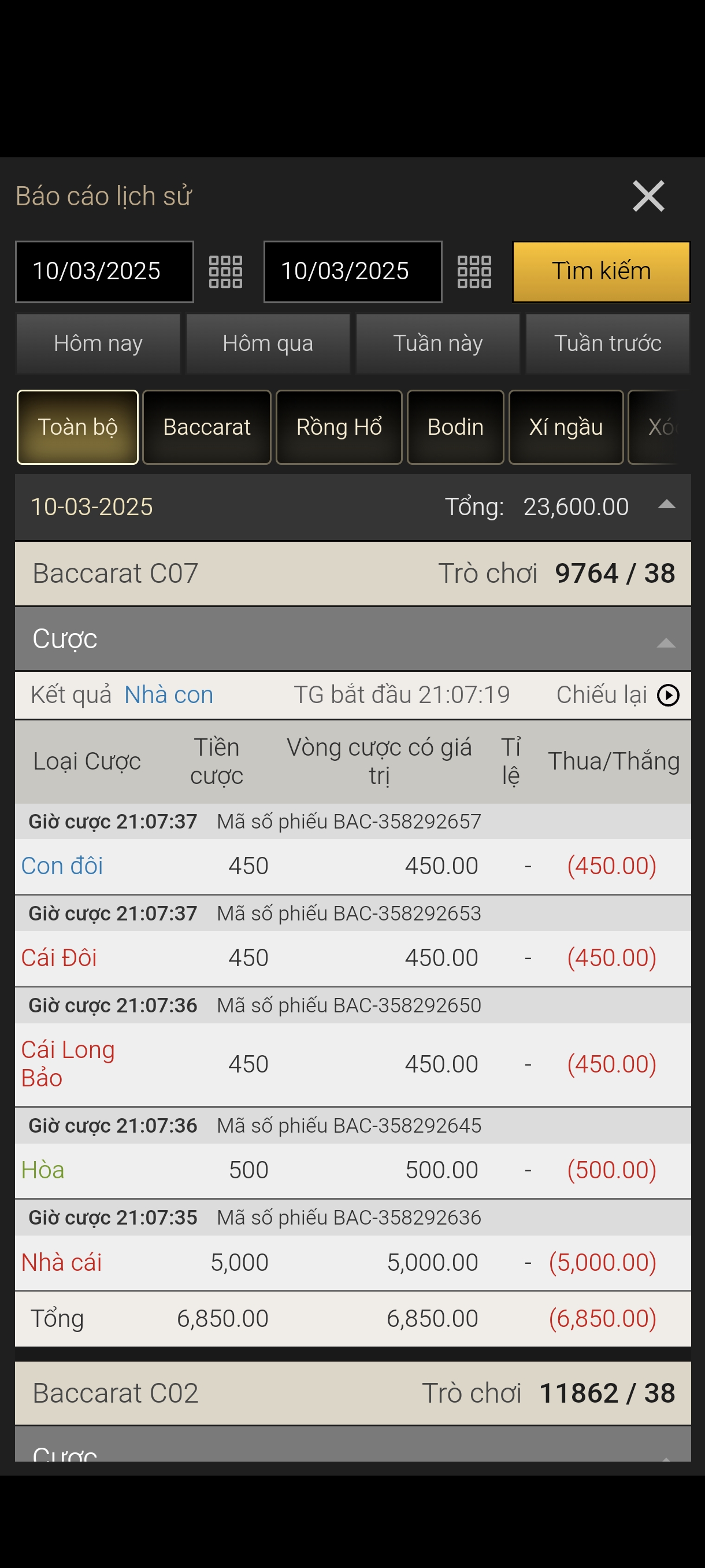Play the Chiếu lại replay
Screen dimensions: 705x1568
click(668, 695)
